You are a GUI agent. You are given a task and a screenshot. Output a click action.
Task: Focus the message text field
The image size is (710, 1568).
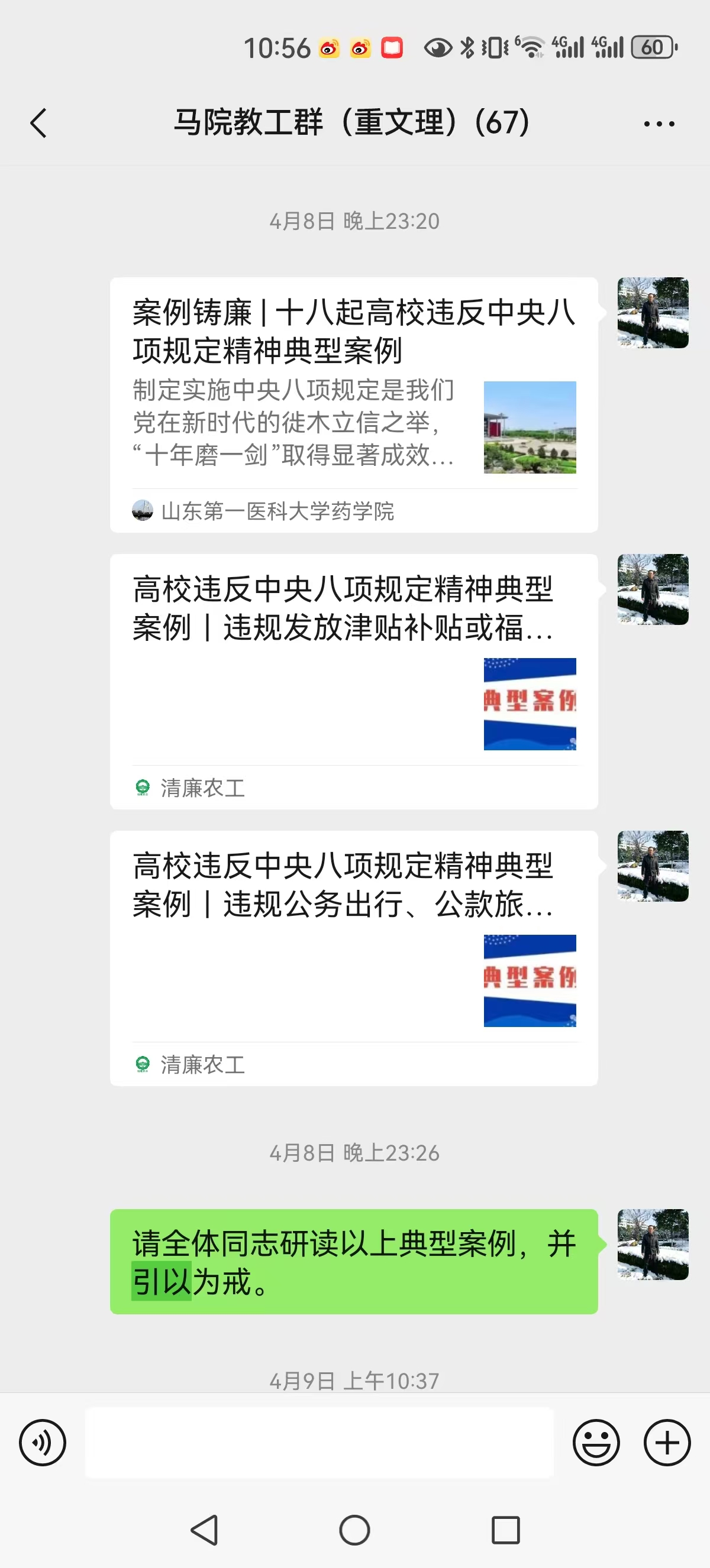319,1442
